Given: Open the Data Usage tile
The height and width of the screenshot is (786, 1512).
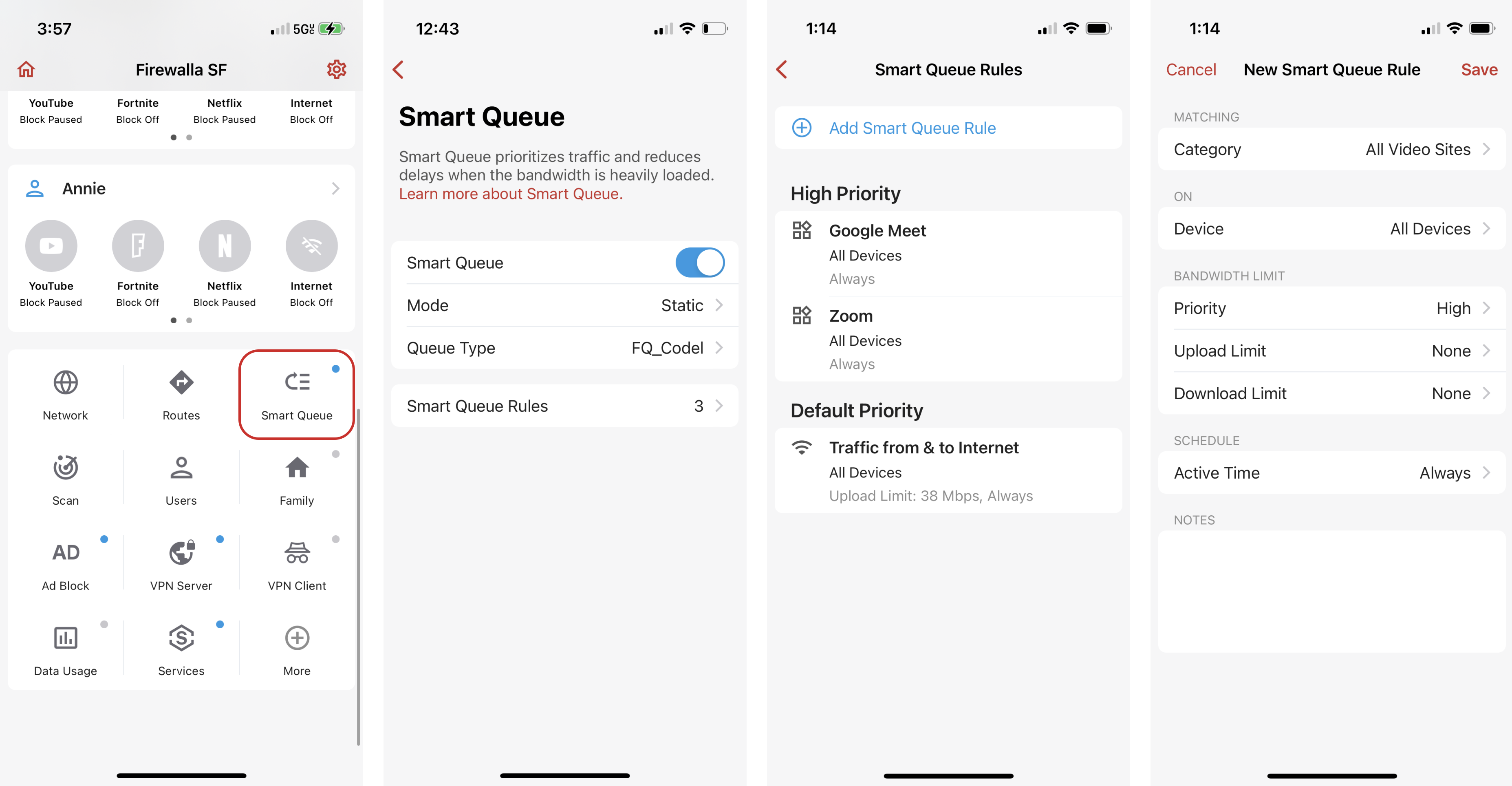Looking at the screenshot, I should point(65,650).
